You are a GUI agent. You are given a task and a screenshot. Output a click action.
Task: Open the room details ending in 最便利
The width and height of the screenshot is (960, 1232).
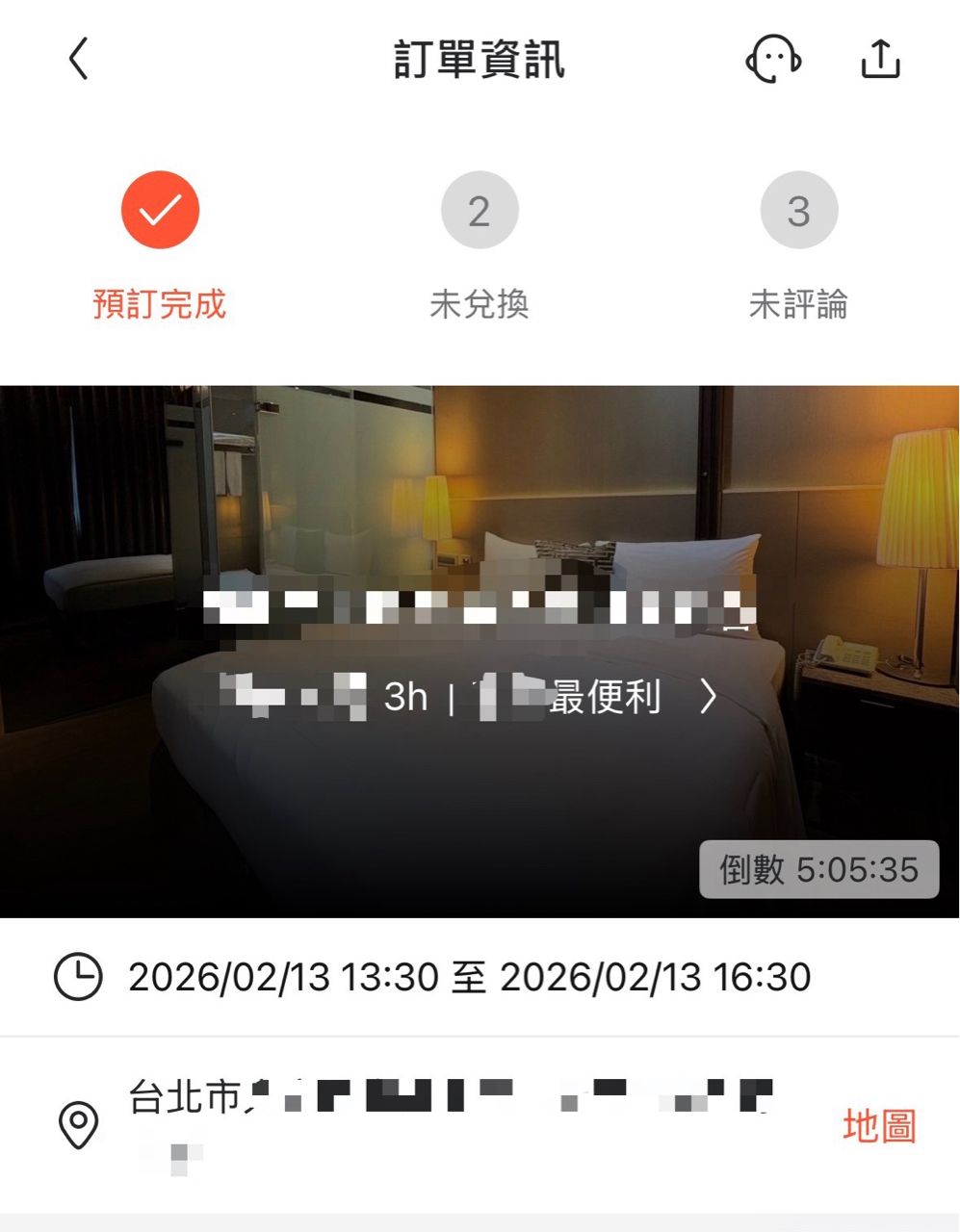(x=706, y=696)
